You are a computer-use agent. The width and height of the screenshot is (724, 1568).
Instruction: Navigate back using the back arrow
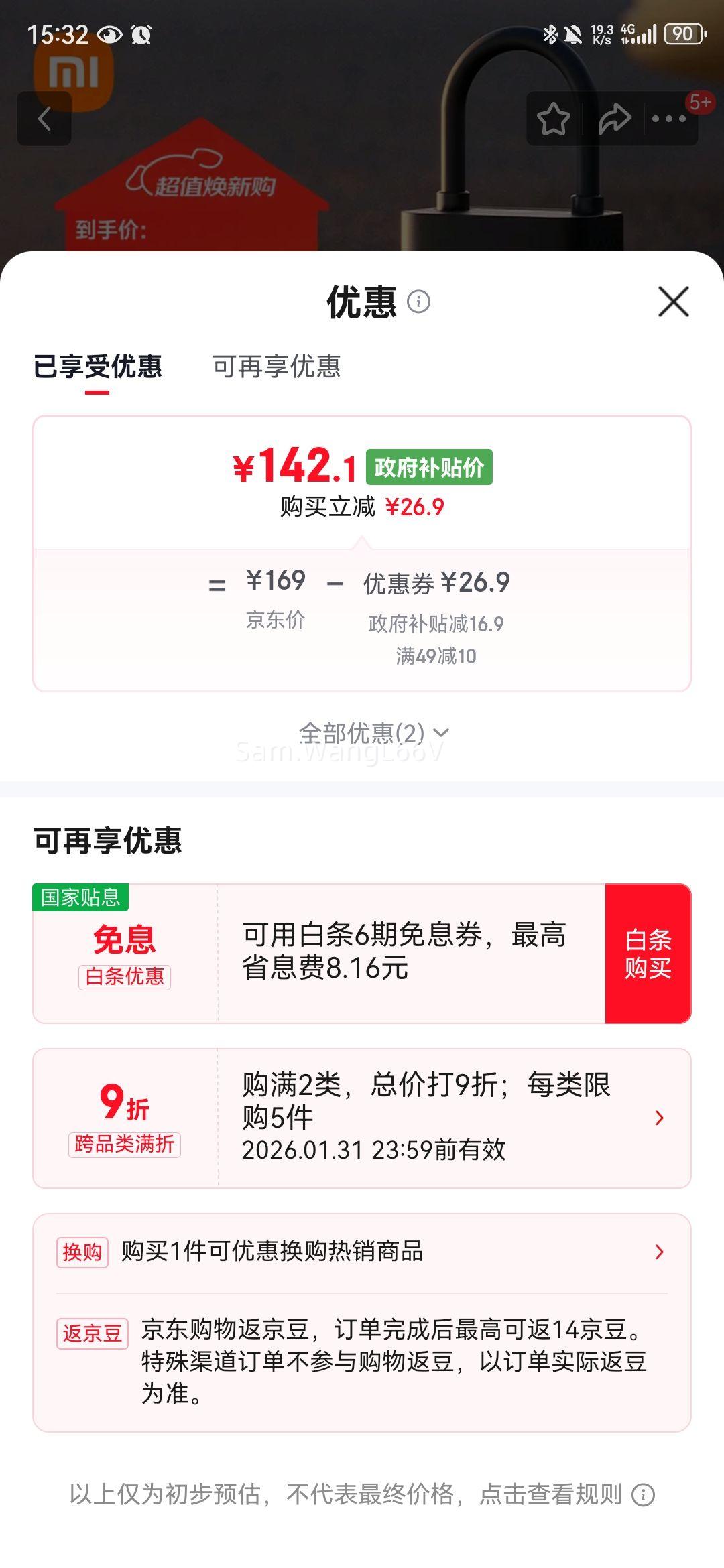[46, 119]
